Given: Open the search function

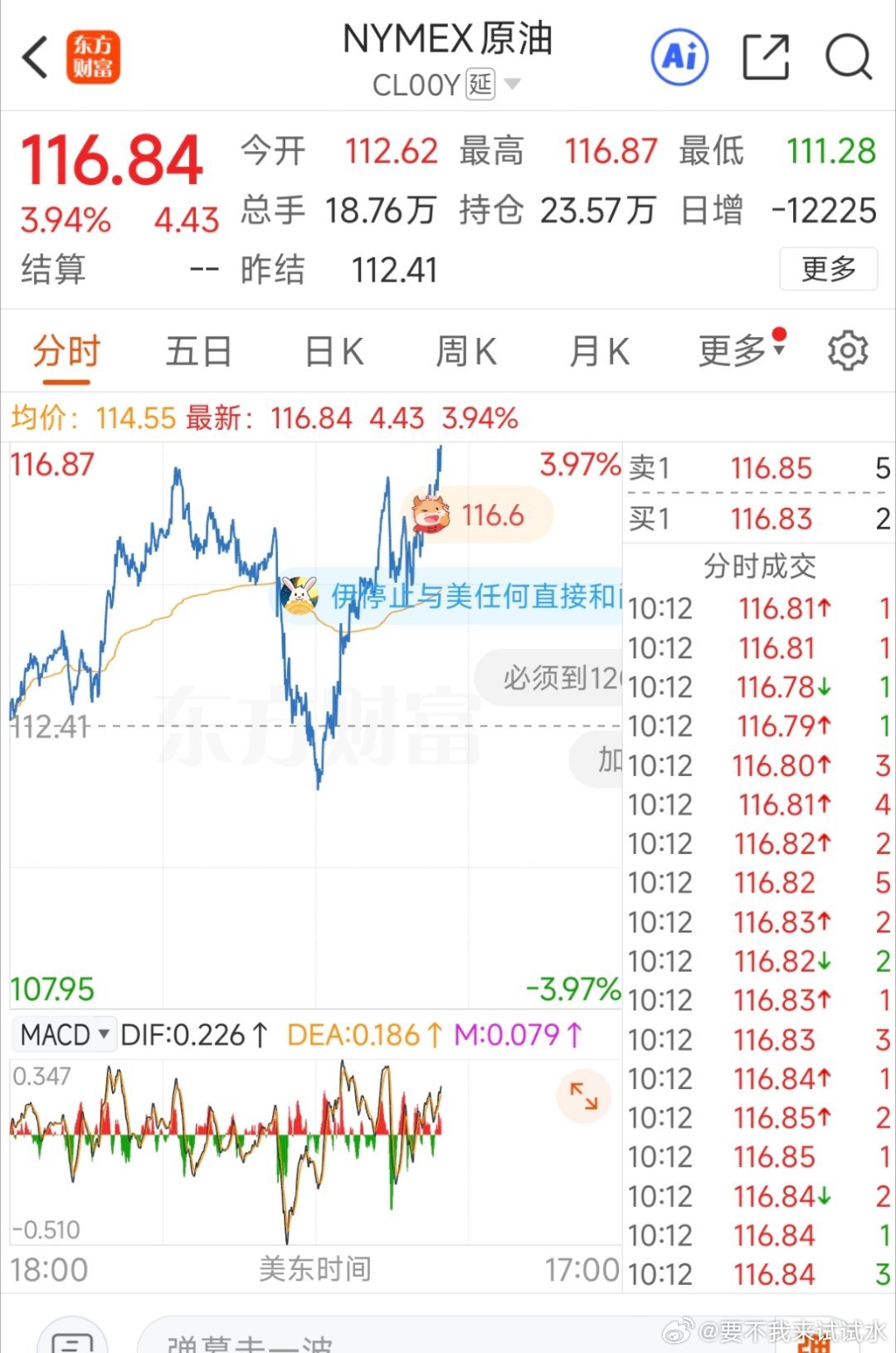Looking at the screenshot, I should click(848, 56).
